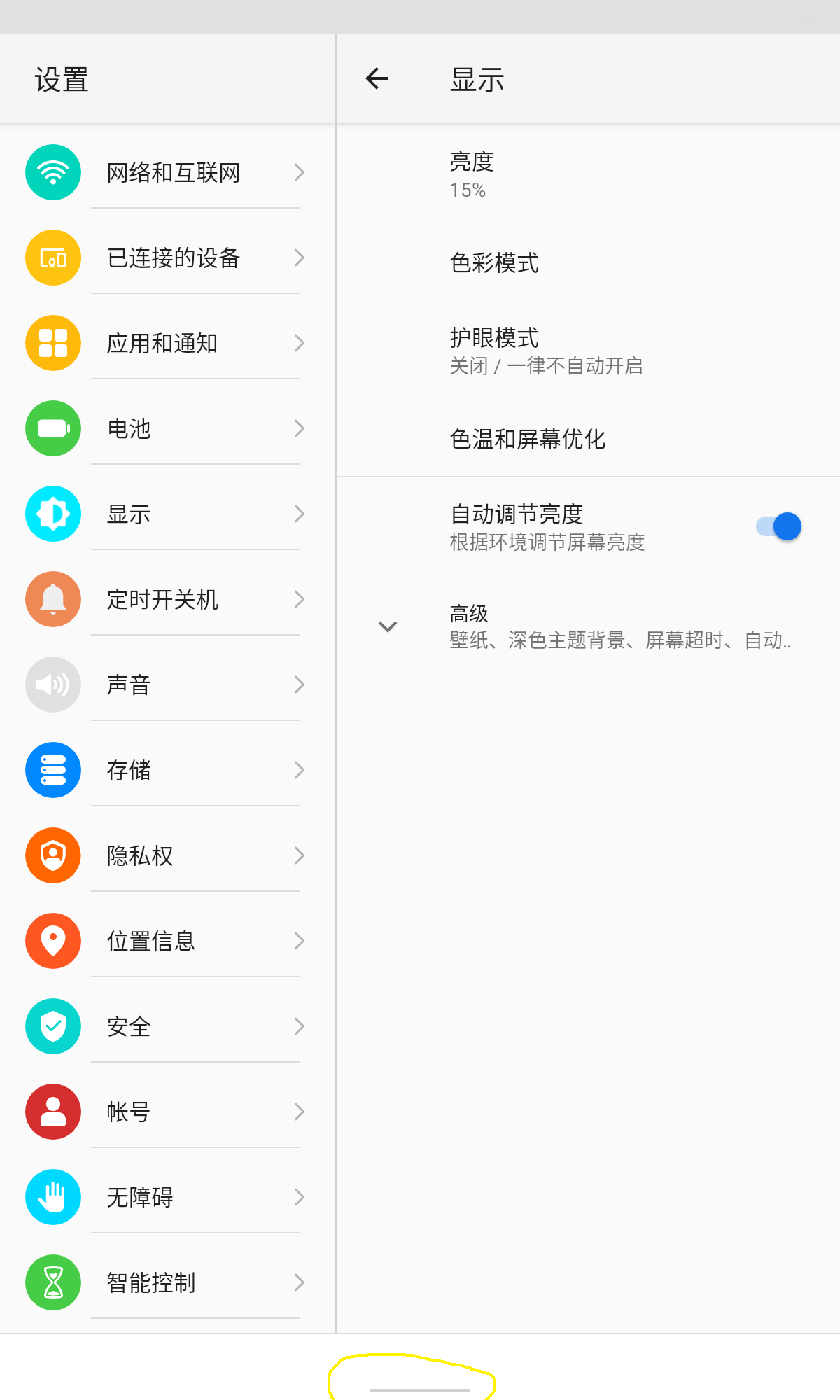Tap the back arrow in the 显示 header
The width and height of the screenshot is (840, 1400).
(x=377, y=78)
